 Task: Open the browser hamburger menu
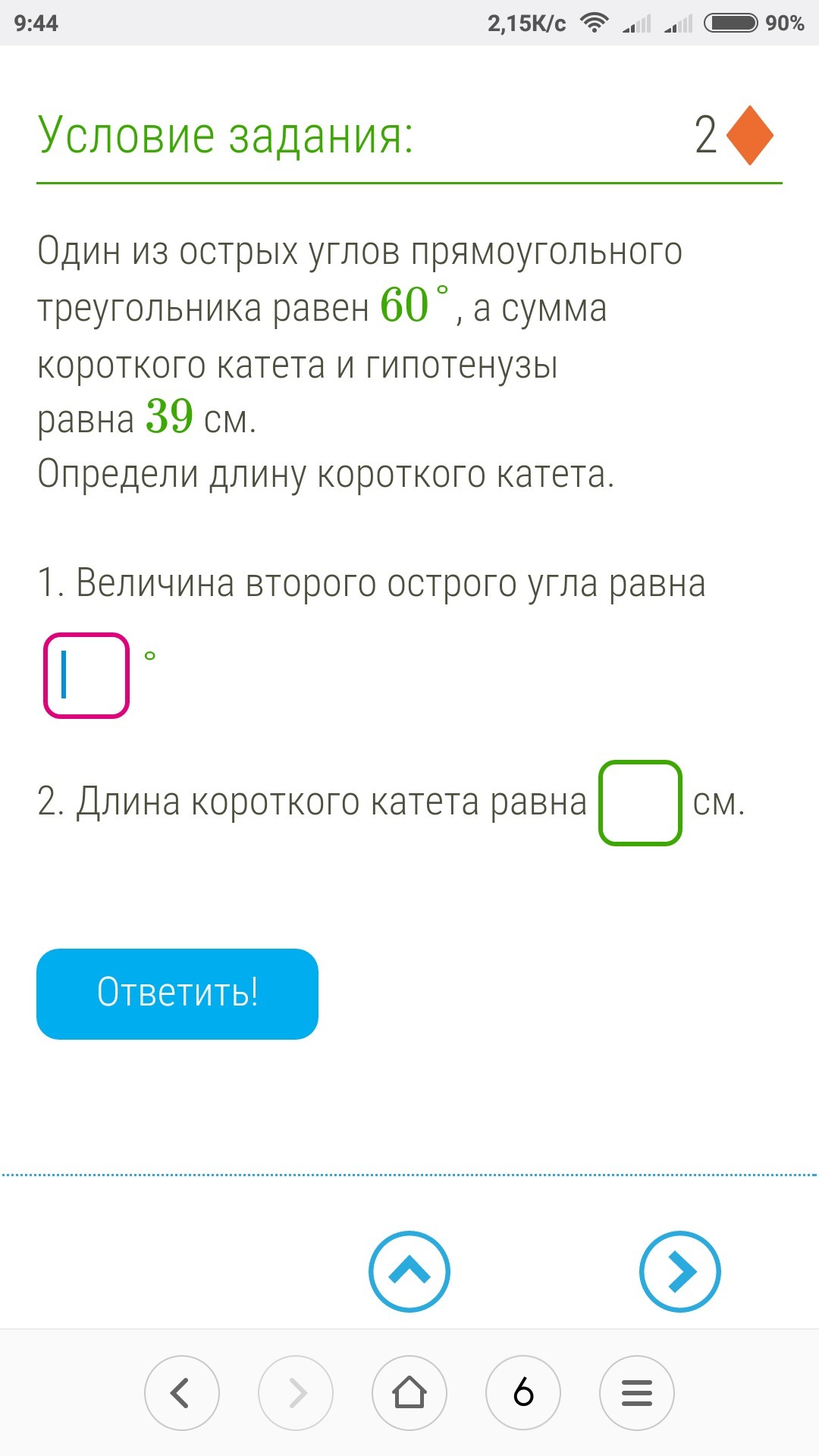point(637,1393)
